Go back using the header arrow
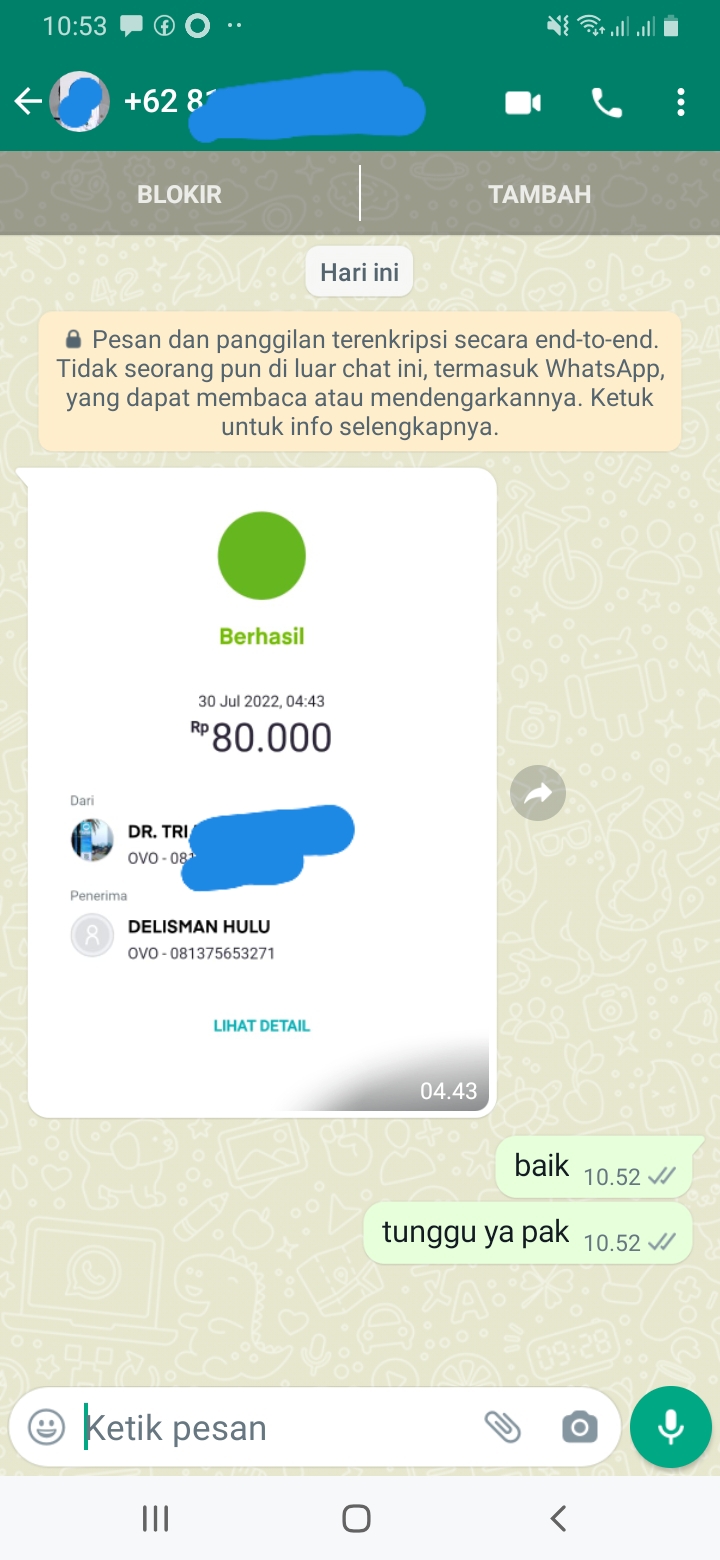Screen dimensions: 720x1560 click(x=27, y=102)
